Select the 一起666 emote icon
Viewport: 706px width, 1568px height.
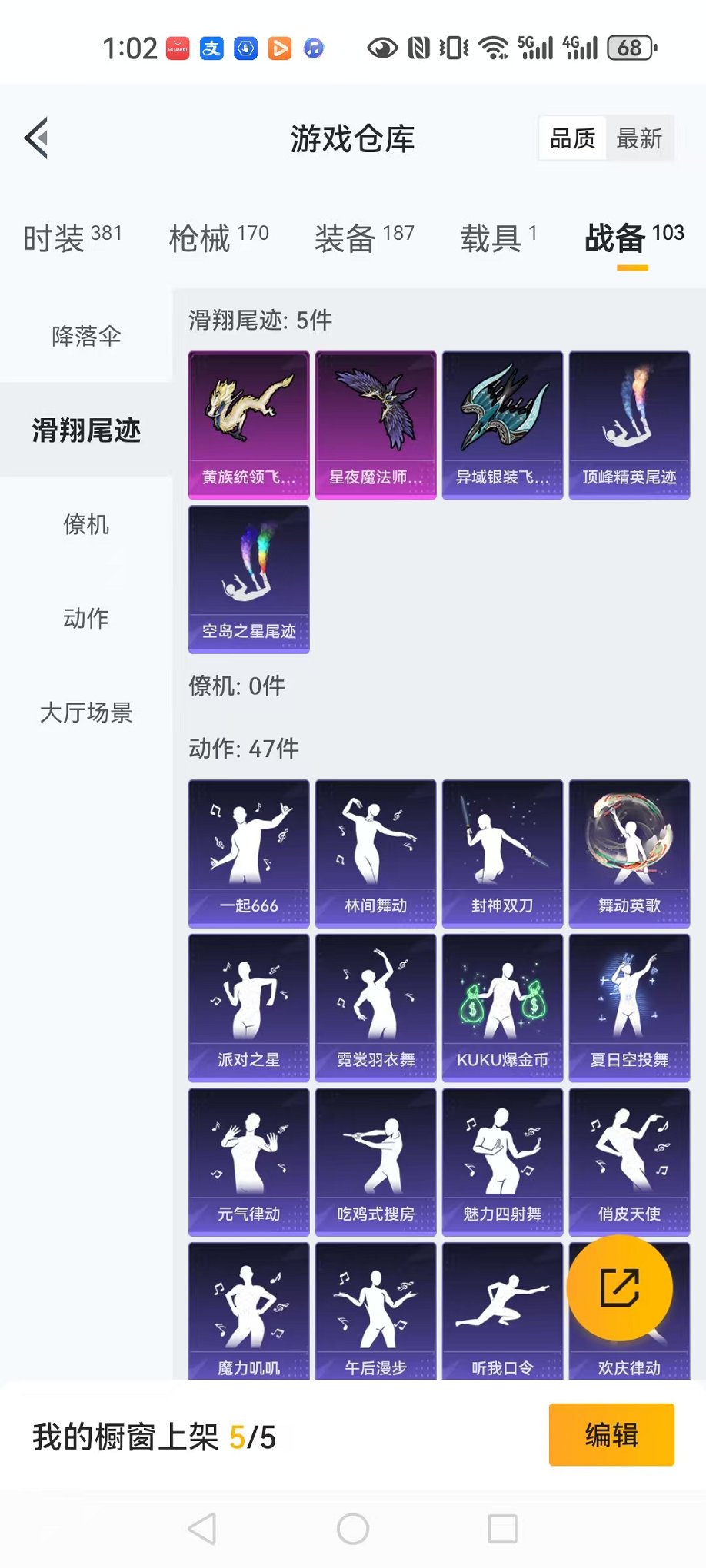248,852
